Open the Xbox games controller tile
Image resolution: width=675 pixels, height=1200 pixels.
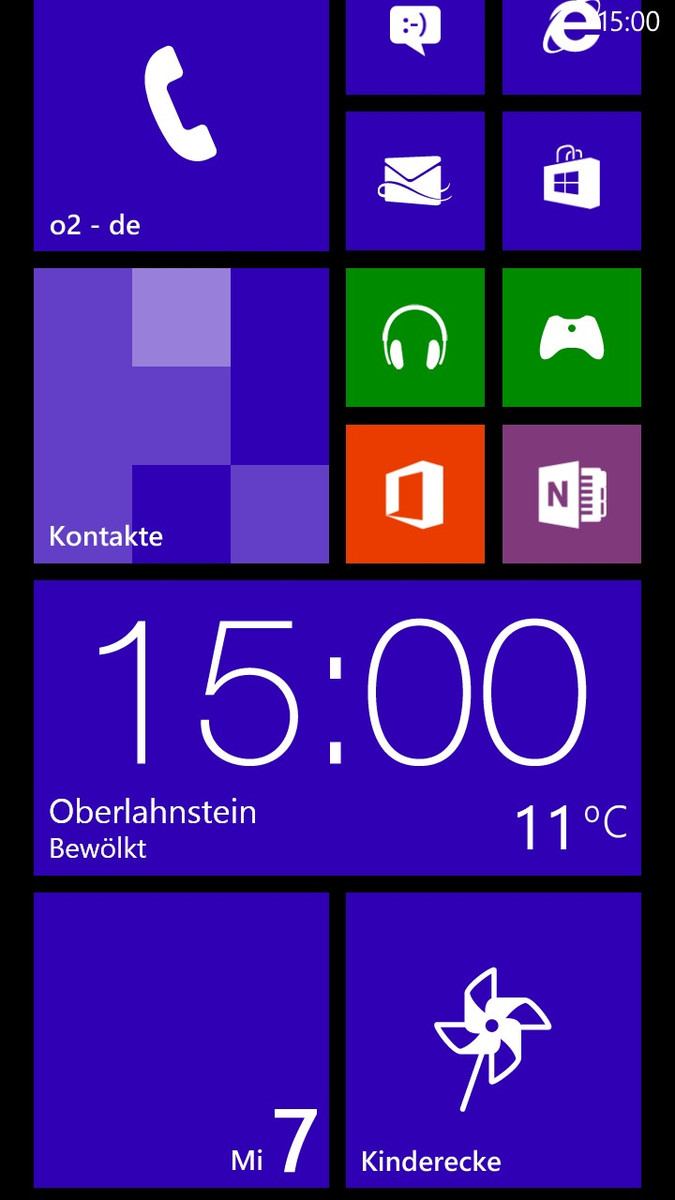pos(571,338)
